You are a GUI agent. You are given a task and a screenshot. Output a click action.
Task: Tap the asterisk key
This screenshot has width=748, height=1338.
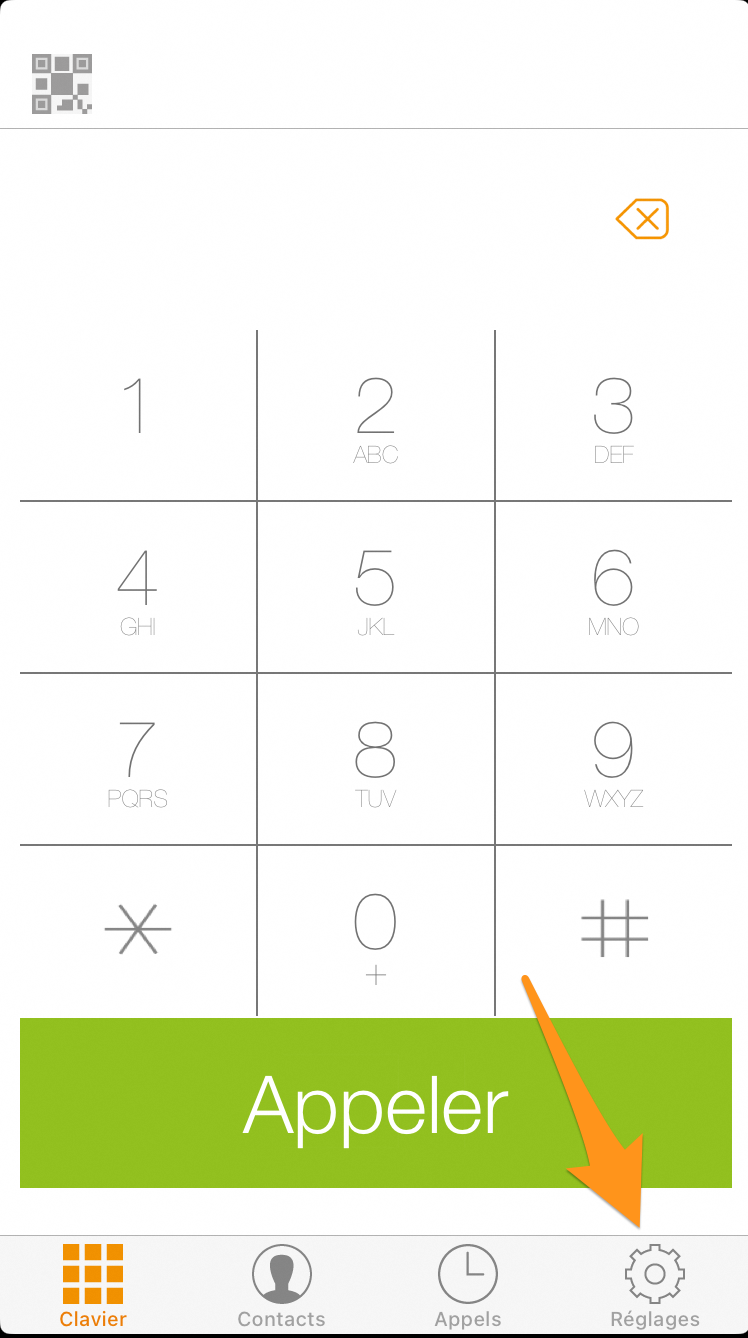tap(138, 930)
